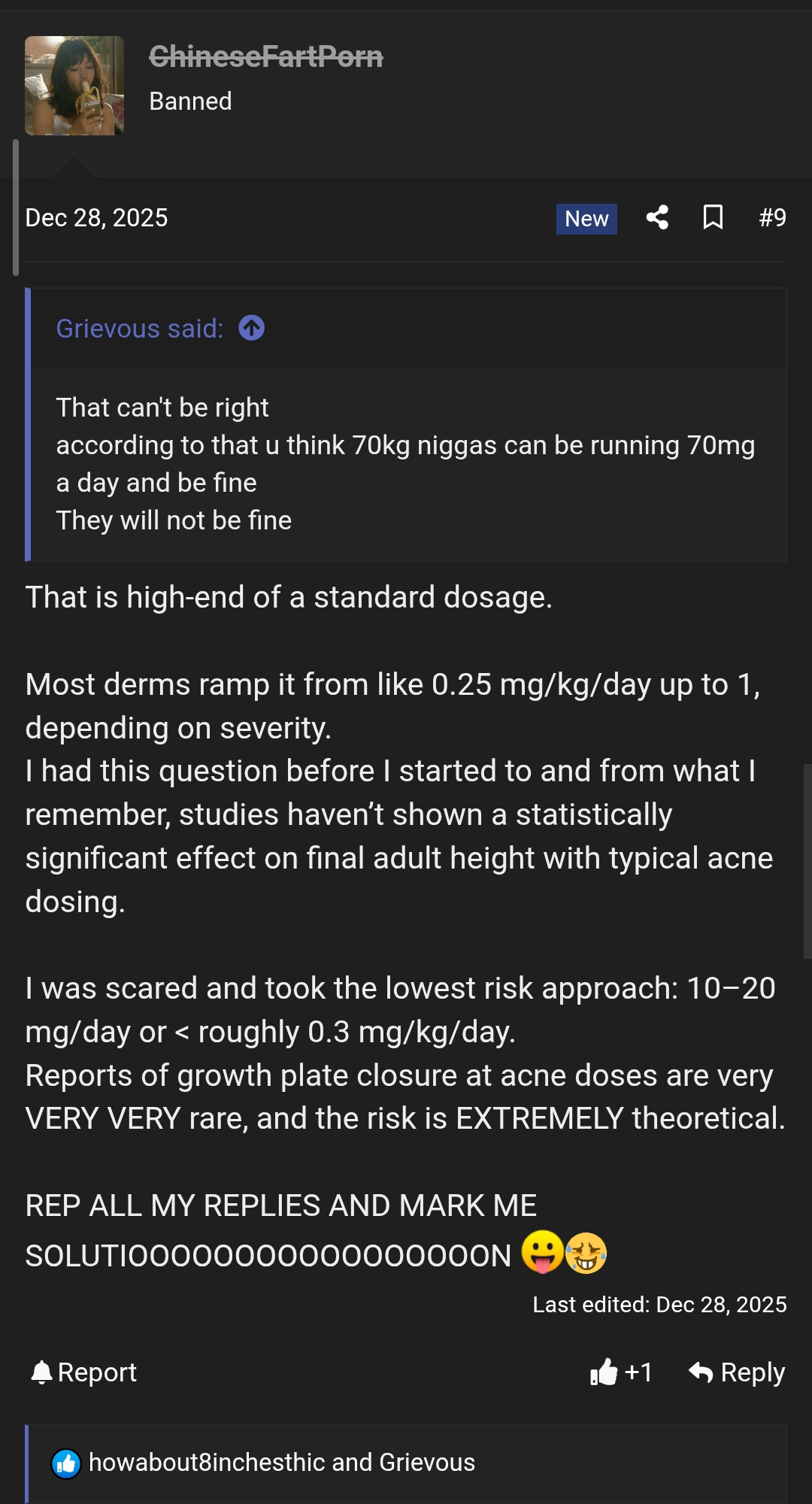
Task: Give the post a +1 like
Action: tap(621, 1372)
